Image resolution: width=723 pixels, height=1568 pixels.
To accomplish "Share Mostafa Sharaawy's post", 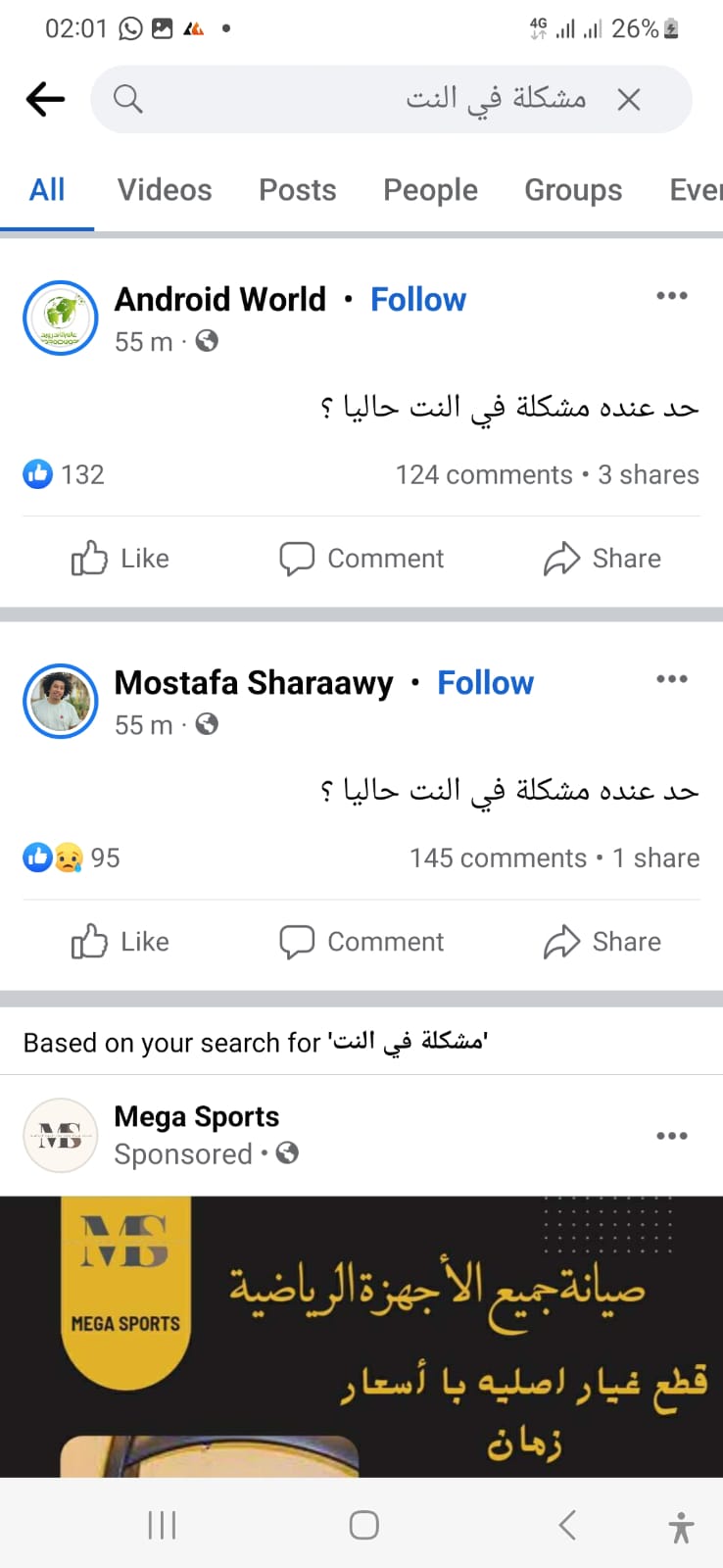I will tap(602, 942).
